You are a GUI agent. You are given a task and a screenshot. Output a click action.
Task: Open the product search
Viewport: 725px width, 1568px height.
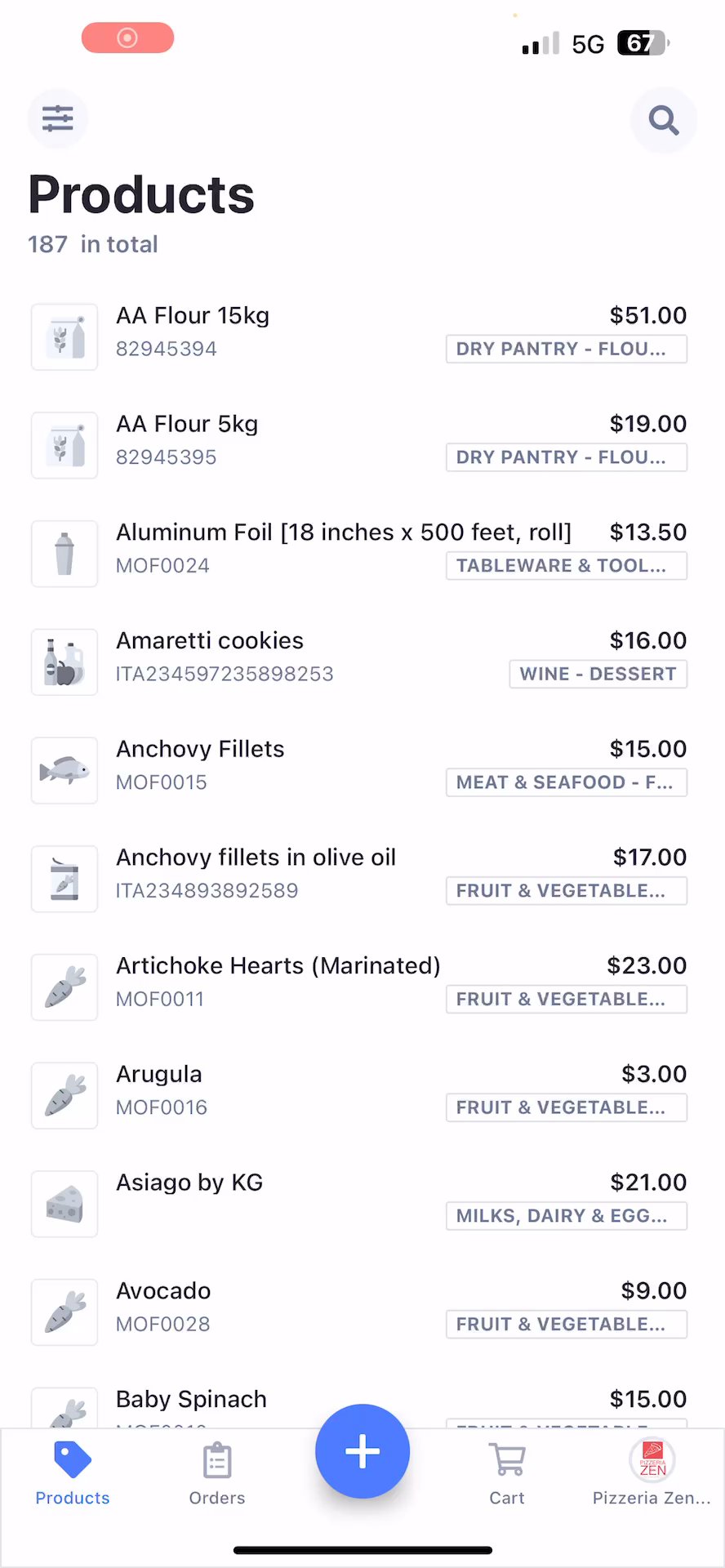tap(663, 120)
